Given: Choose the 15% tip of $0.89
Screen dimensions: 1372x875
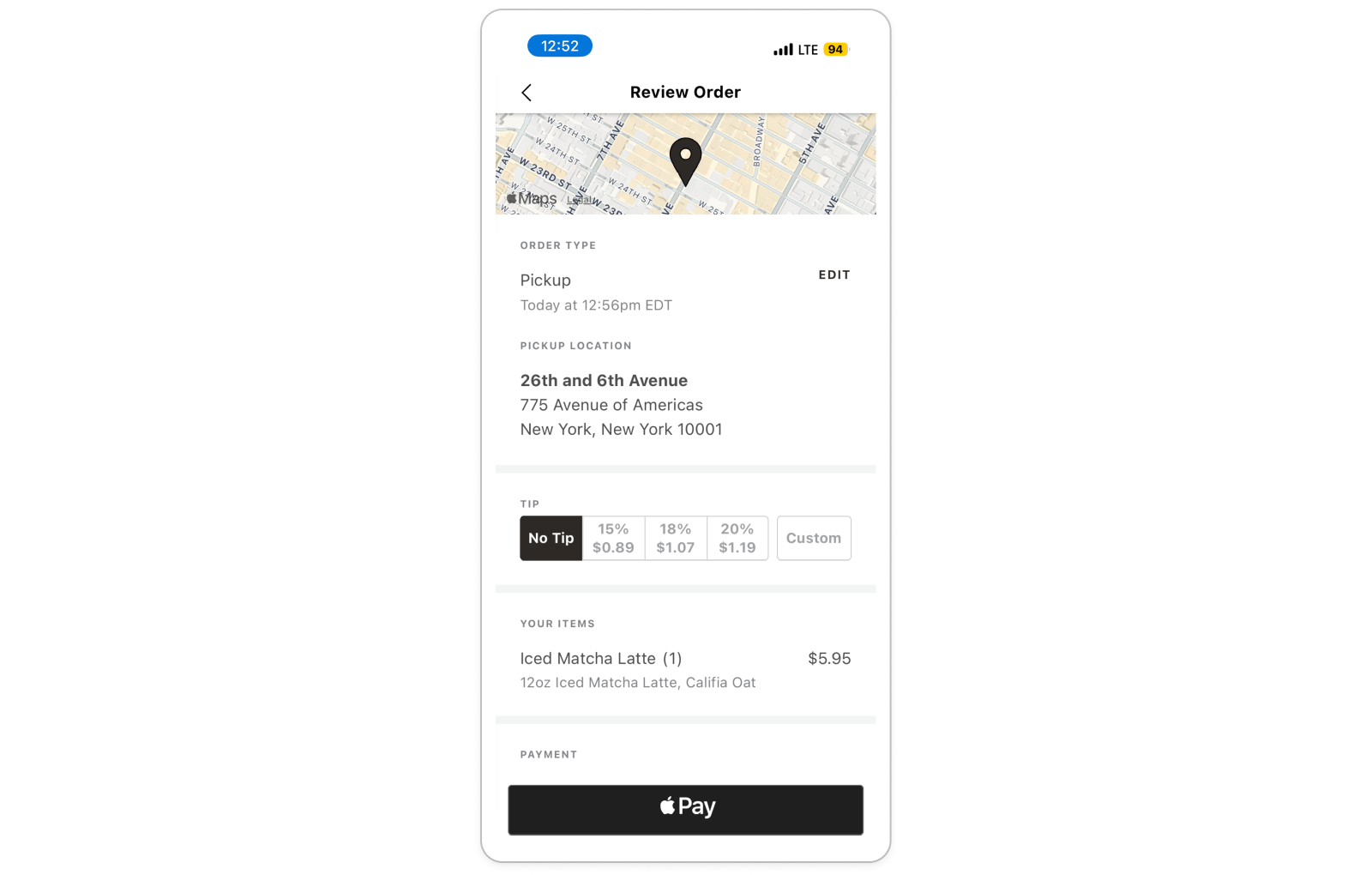Looking at the screenshot, I should coord(613,539).
